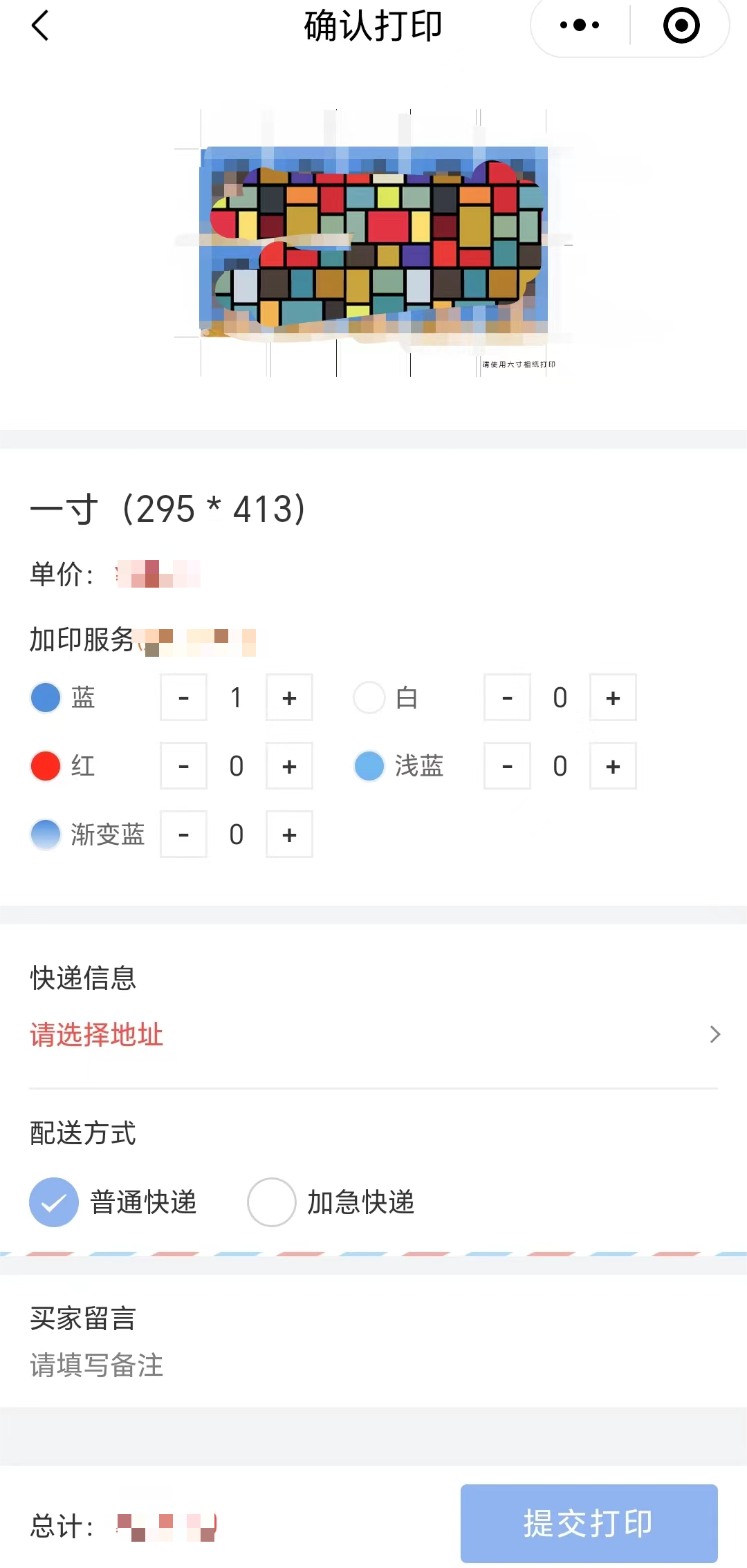Image resolution: width=747 pixels, height=1568 pixels.
Task: Submit the order with 提交打印
Action: click(589, 1523)
